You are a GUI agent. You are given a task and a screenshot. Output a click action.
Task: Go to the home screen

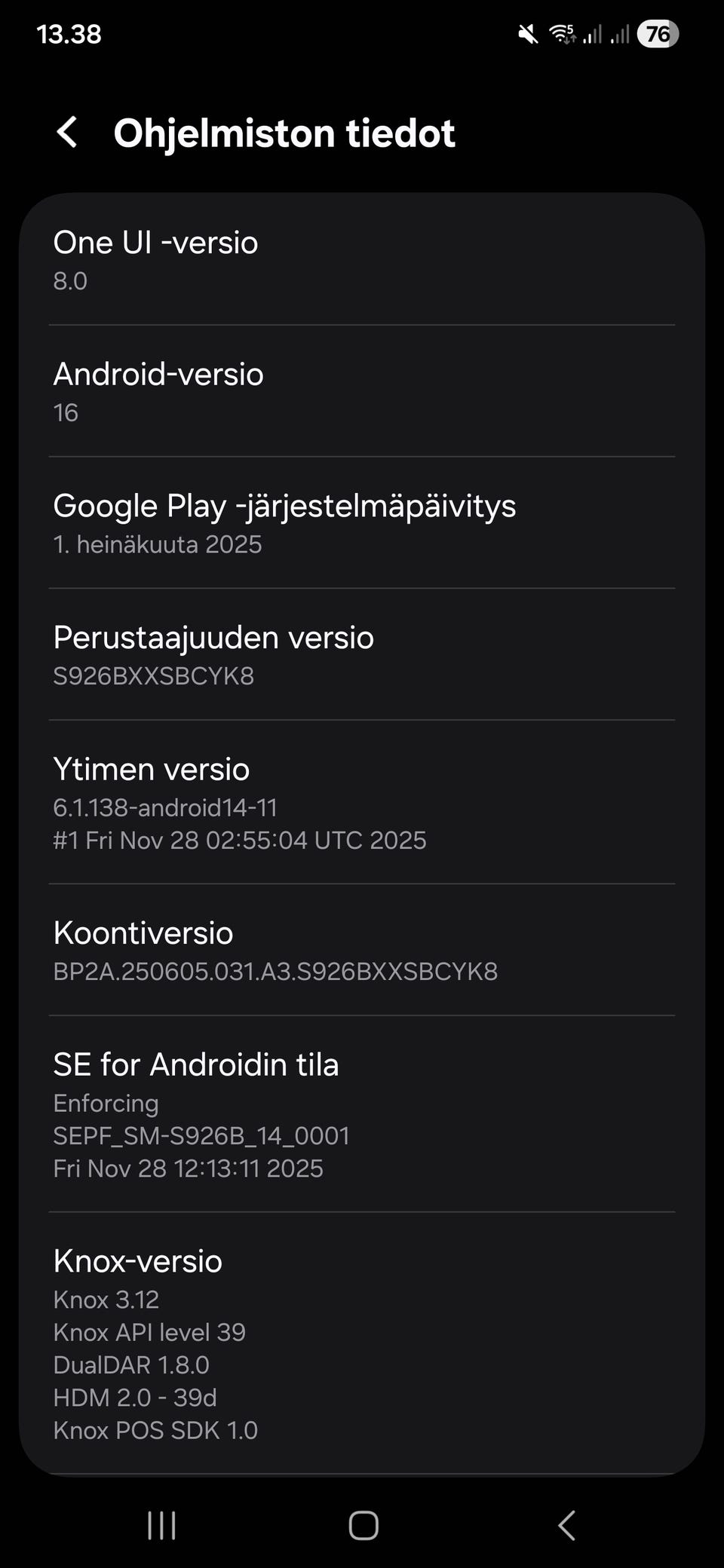363,1526
